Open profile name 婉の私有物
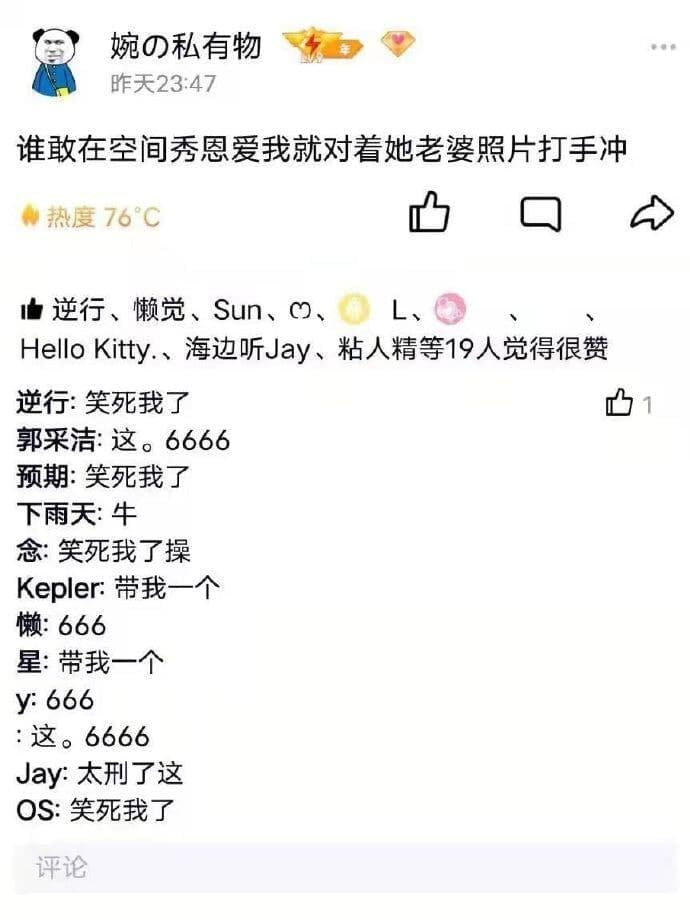The image size is (690, 920). (x=186, y=46)
